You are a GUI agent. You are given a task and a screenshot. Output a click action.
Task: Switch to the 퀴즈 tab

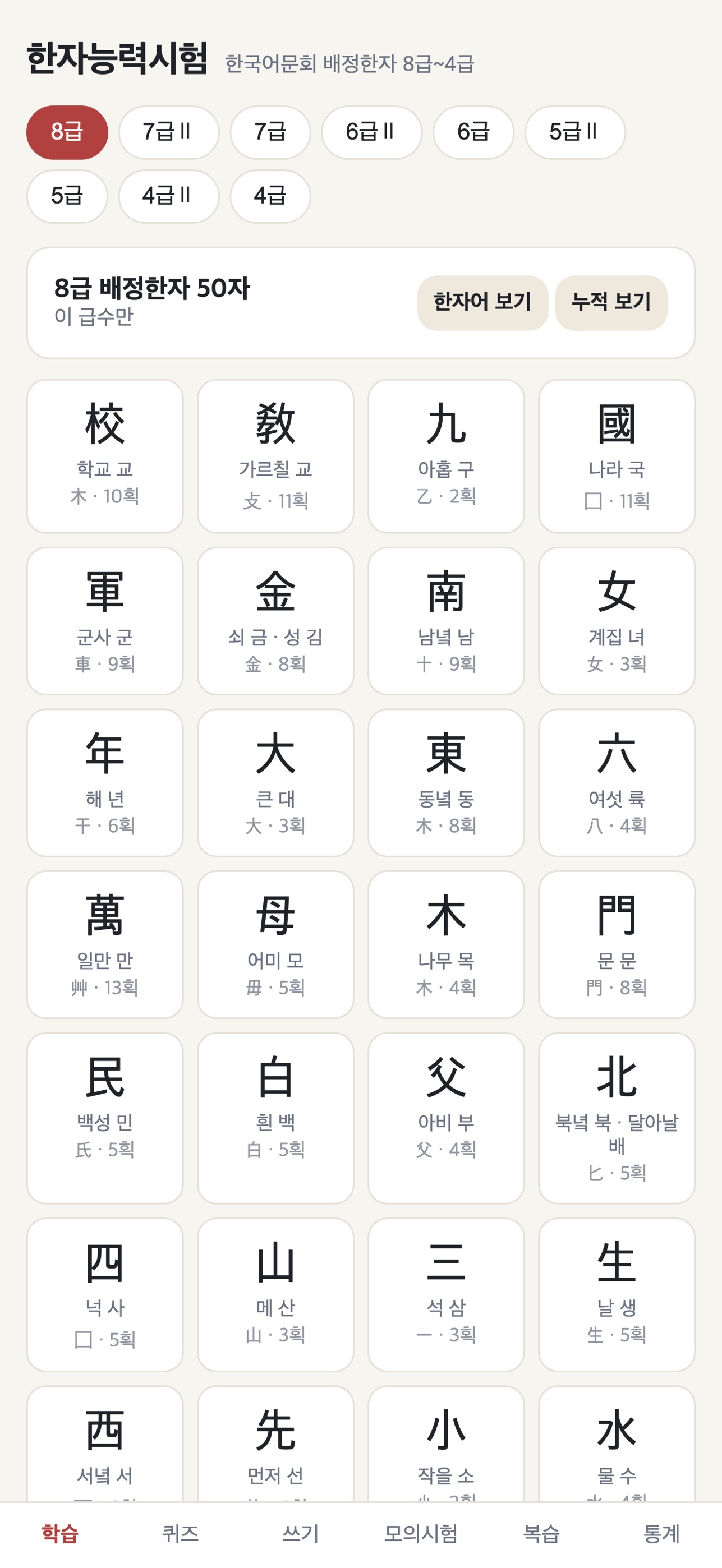180,1533
